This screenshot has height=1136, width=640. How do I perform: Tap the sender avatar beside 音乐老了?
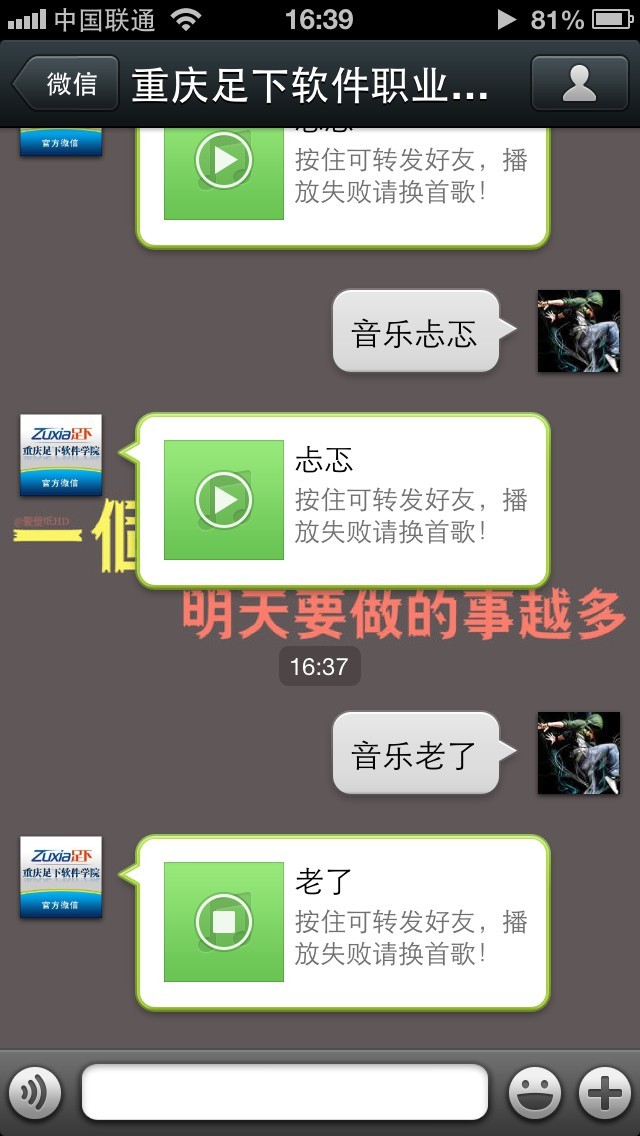578,753
